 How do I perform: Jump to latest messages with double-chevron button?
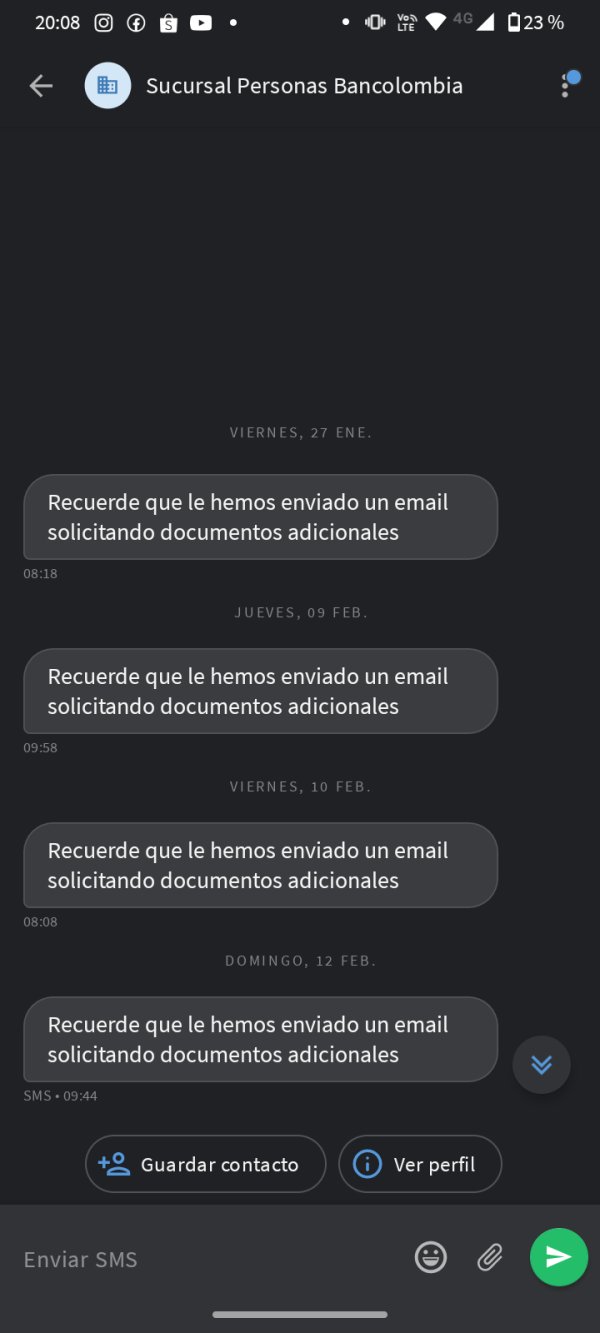pyautogui.click(x=541, y=1064)
